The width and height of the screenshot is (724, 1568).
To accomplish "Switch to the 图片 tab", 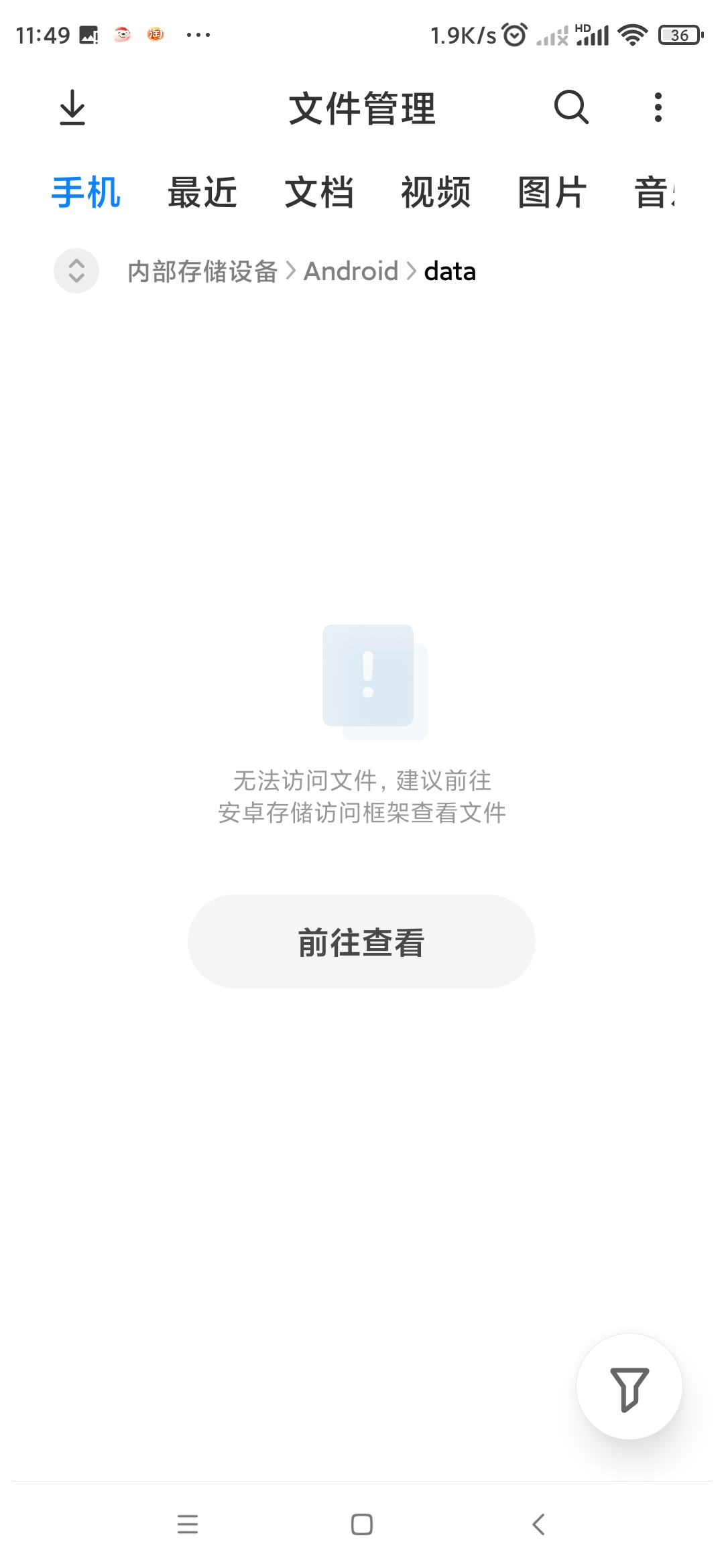I will click(552, 193).
